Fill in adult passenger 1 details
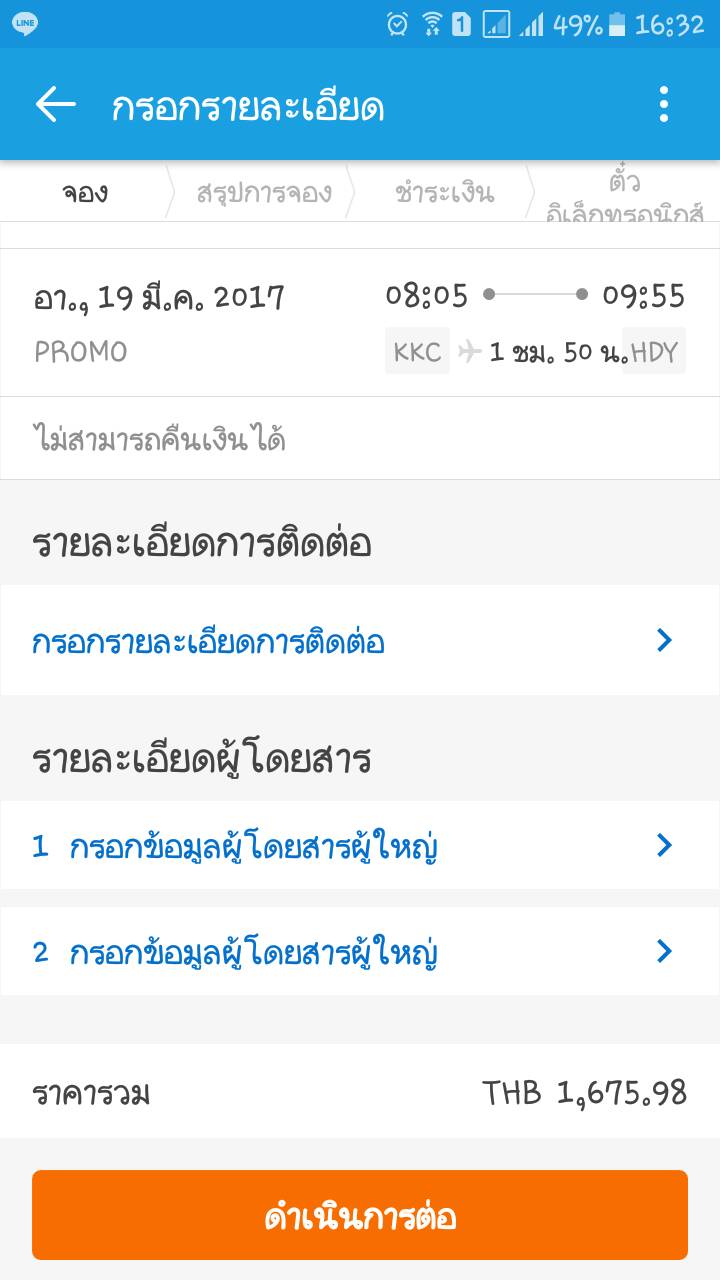The image size is (720, 1280). click(360, 846)
